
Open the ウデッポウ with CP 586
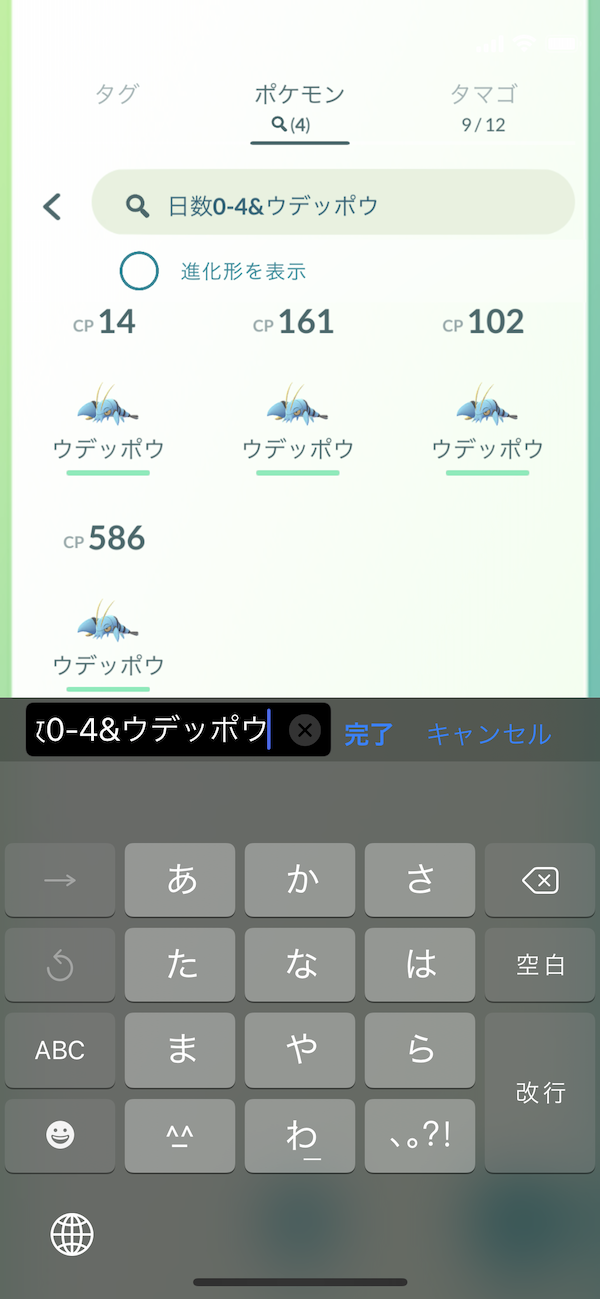click(x=108, y=612)
